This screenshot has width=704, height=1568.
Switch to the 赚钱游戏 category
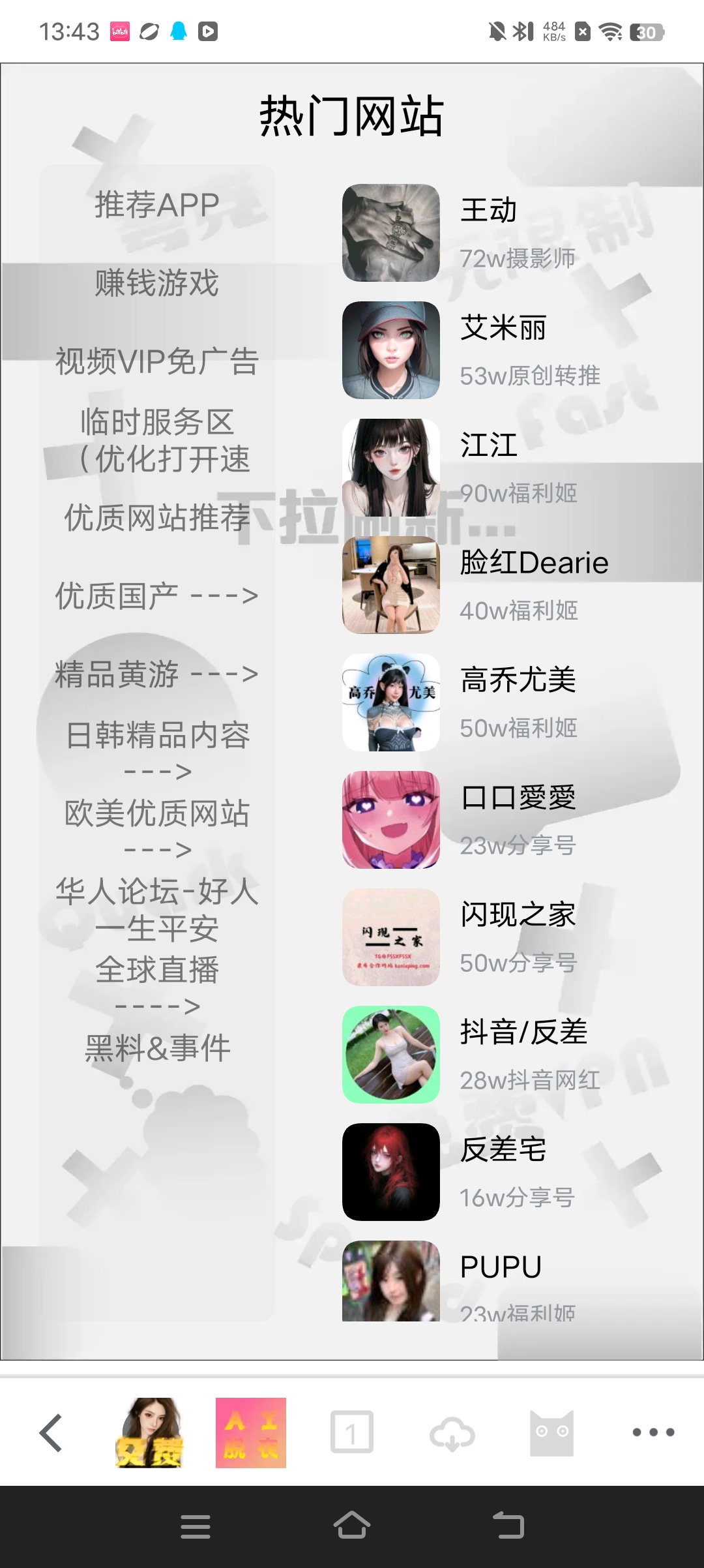[157, 283]
